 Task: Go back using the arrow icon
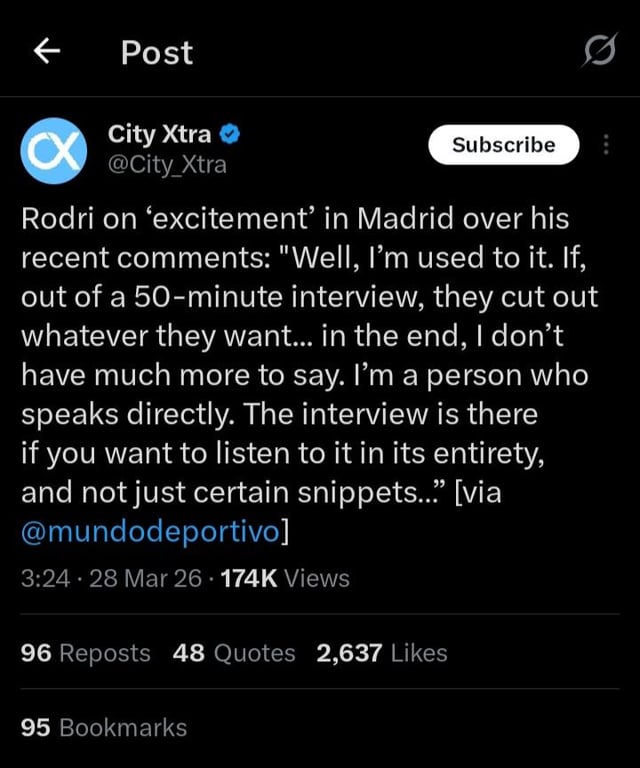click(x=47, y=52)
